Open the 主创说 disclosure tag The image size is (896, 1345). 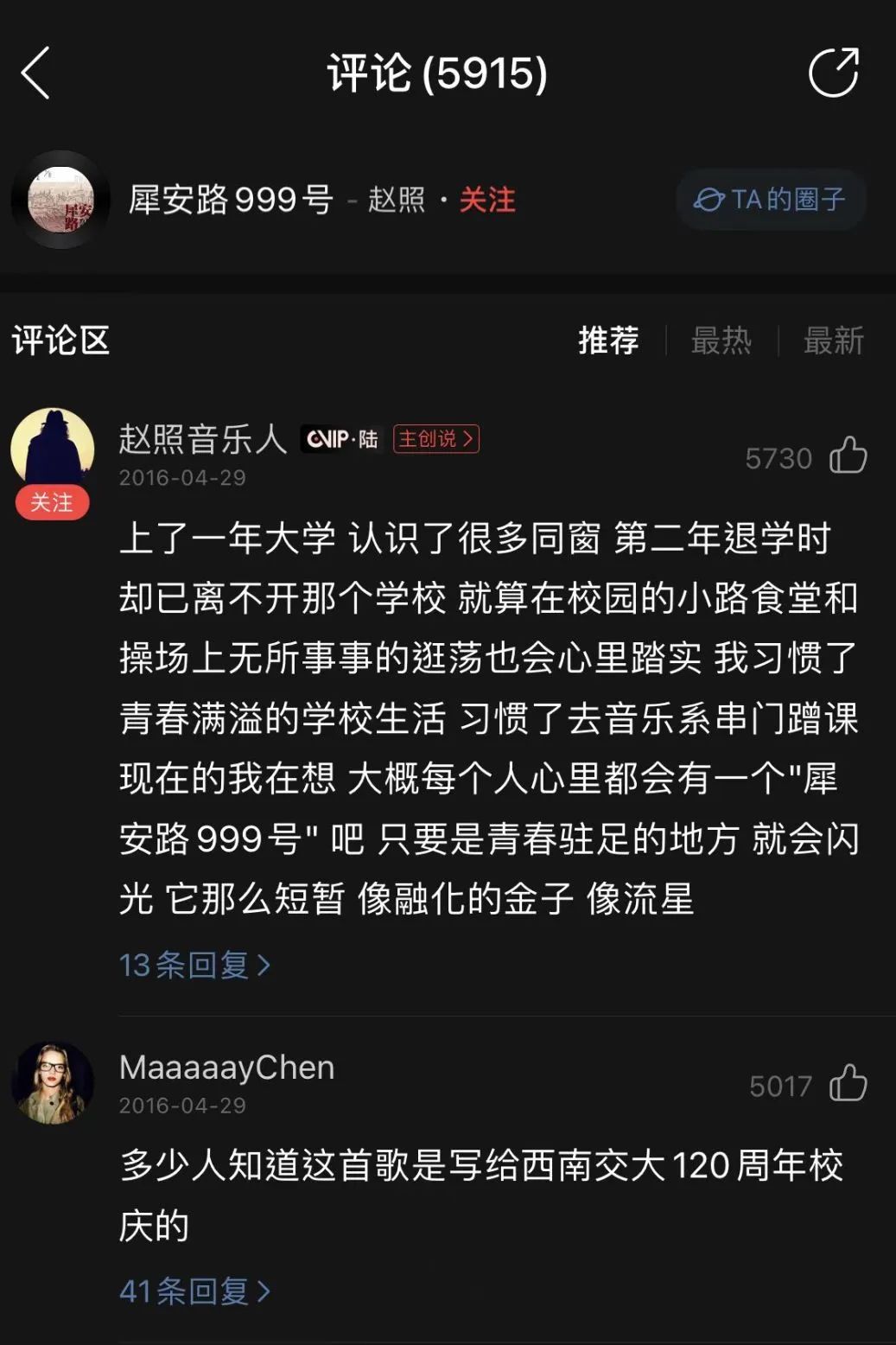coord(435,439)
